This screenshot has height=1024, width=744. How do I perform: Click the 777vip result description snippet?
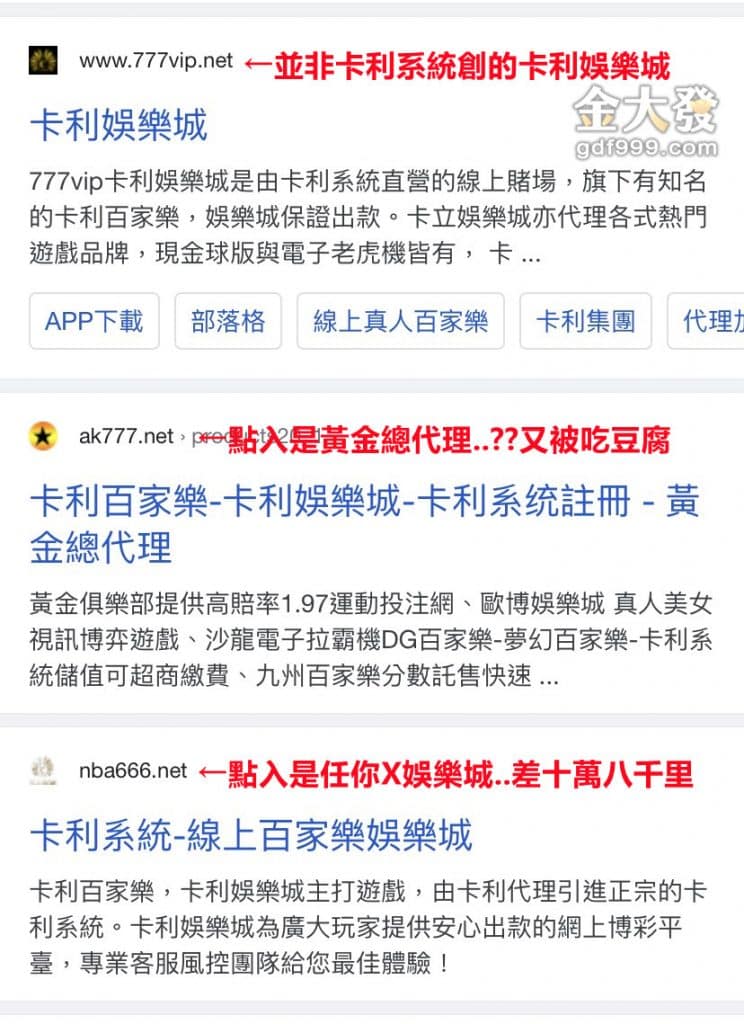(x=370, y=218)
